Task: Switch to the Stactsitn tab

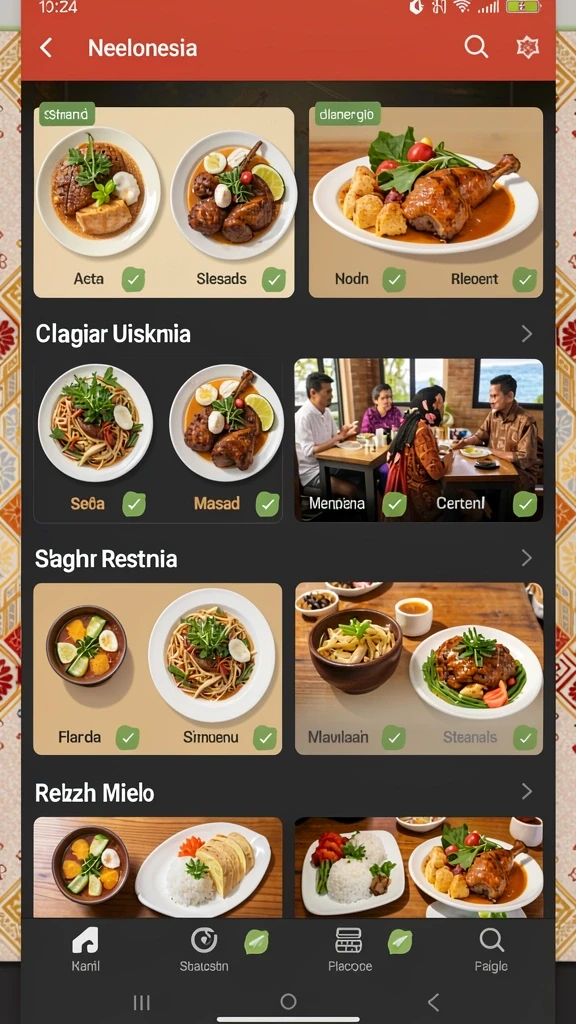Action: click(x=204, y=950)
